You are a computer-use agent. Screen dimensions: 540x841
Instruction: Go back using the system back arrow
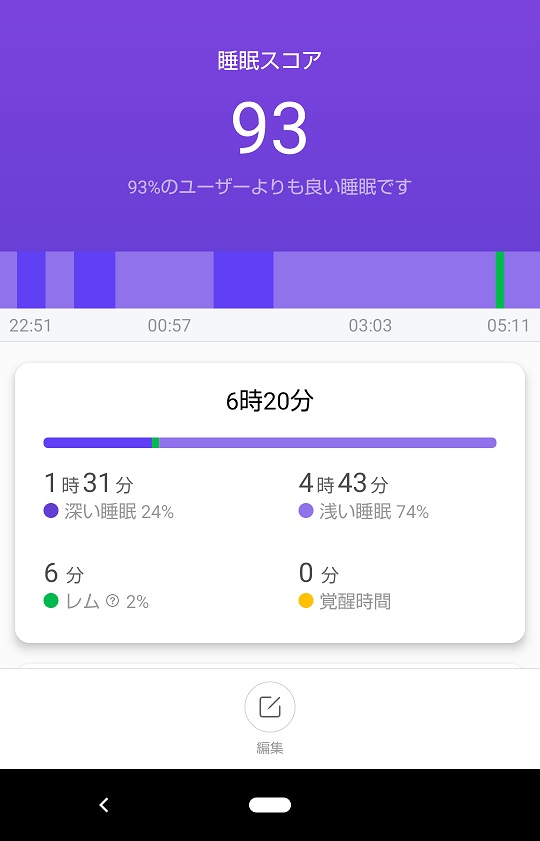tap(104, 805)
